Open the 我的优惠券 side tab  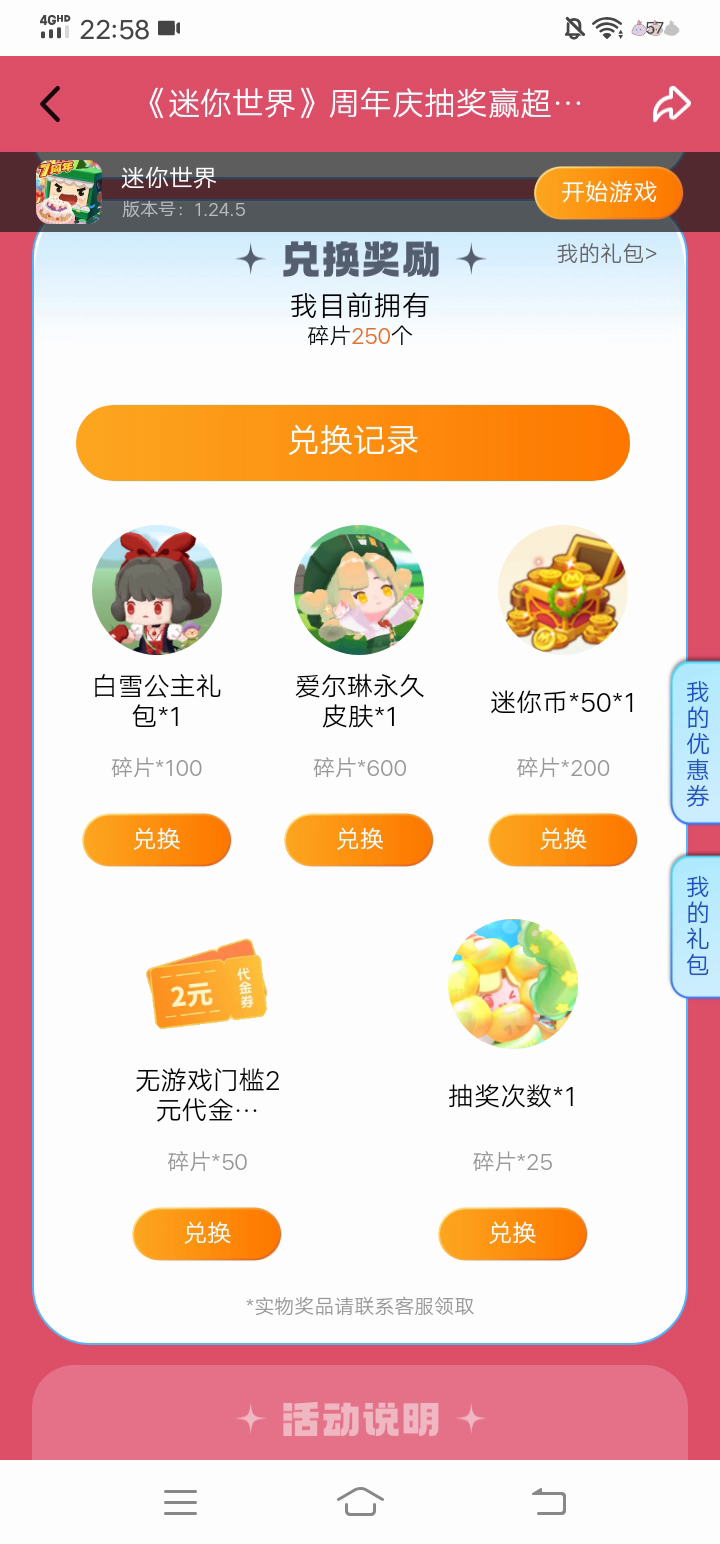[x=697, y=743]
